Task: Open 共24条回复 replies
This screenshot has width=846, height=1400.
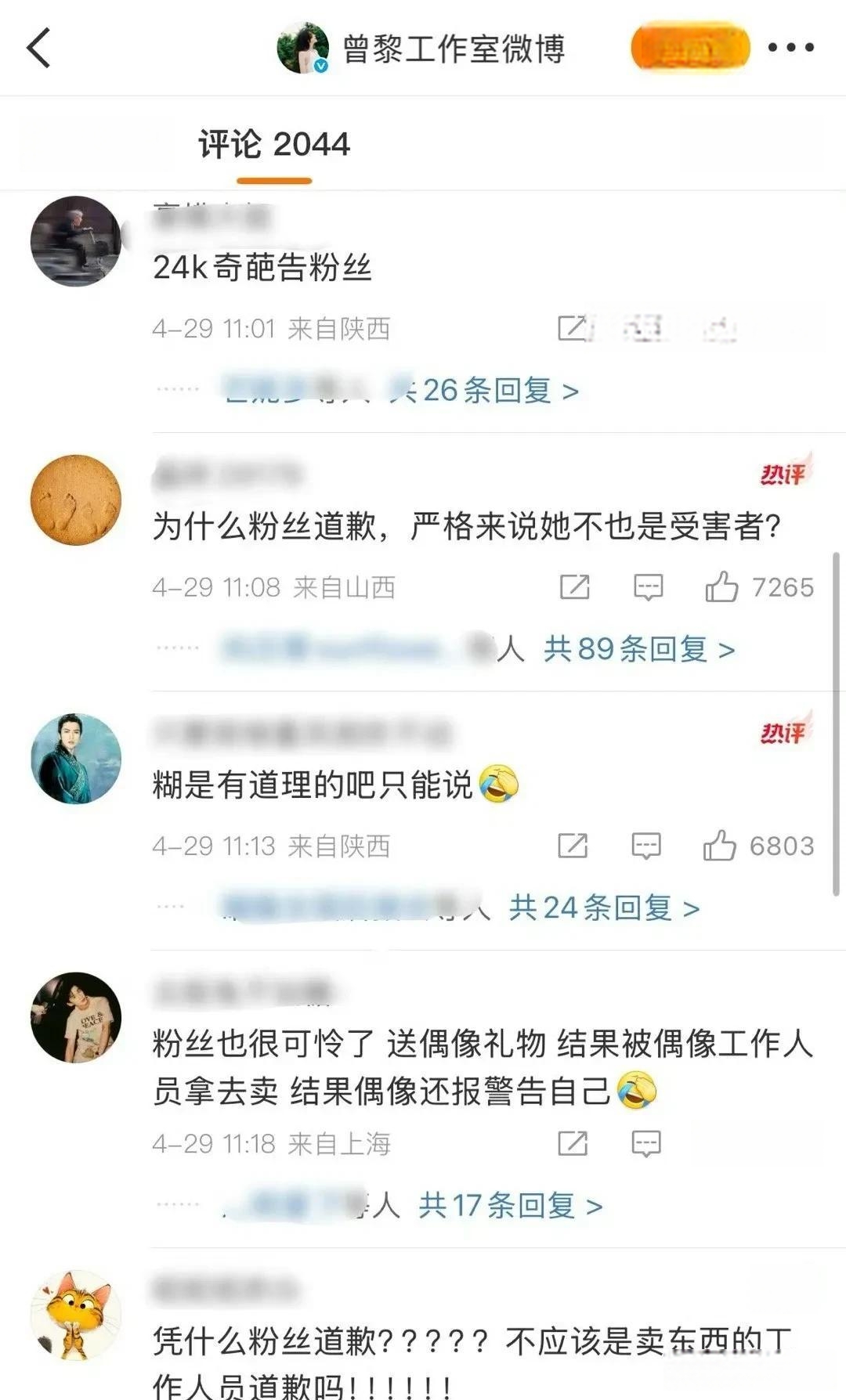Action: [604, 908]
